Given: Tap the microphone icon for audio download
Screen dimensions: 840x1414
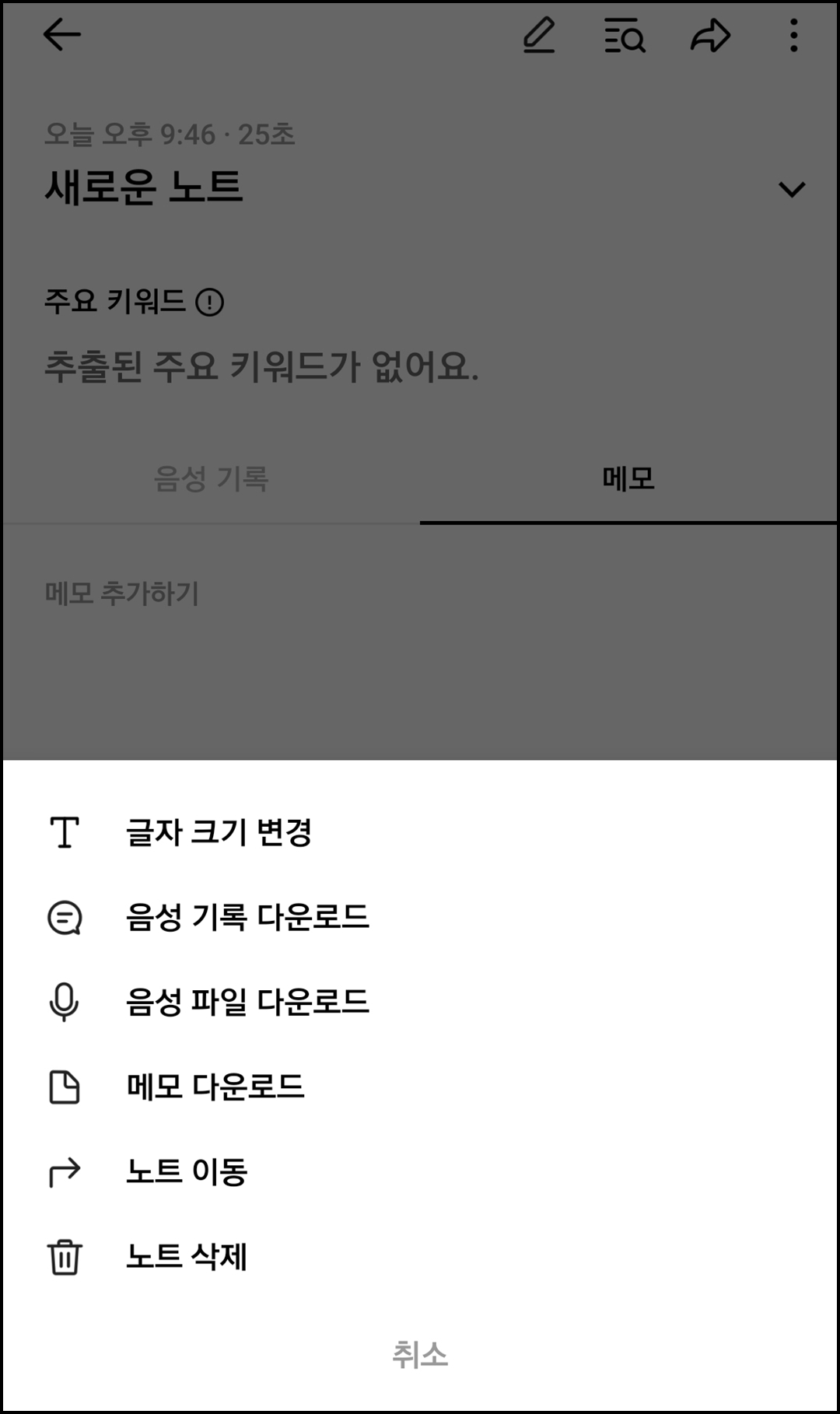Looking at the screenshot, I should coord(66,1003).
